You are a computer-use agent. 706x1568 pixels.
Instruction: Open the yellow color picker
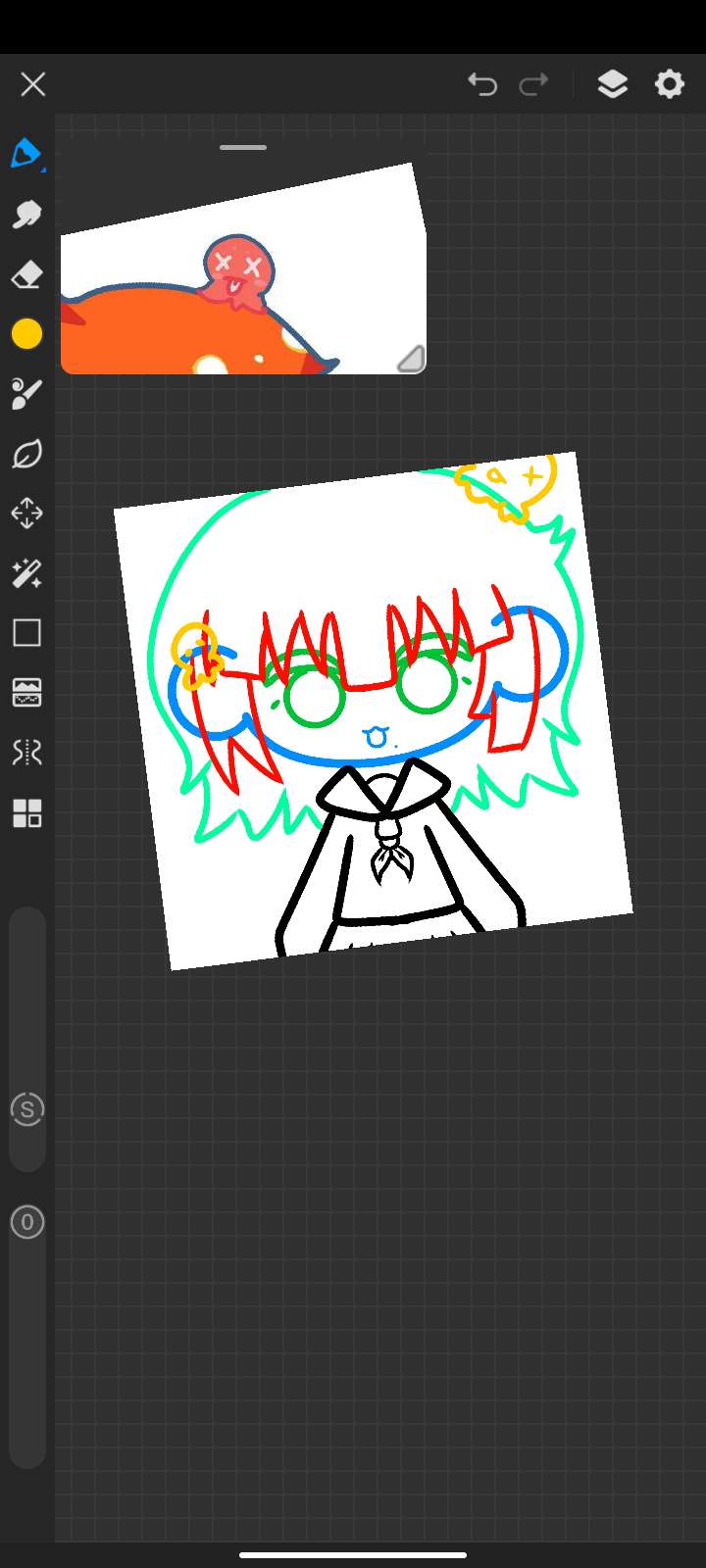click(26, 334)
